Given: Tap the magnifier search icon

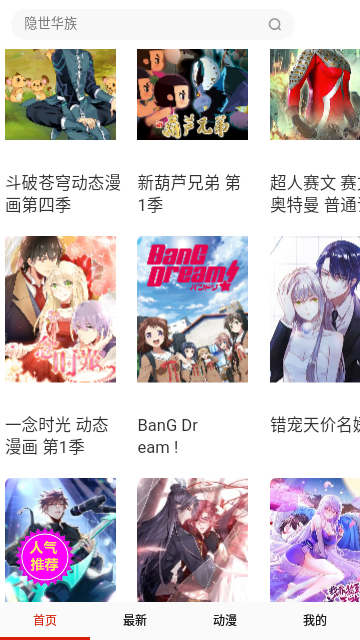Looking at the screenshot, I should tap(275, 24).
